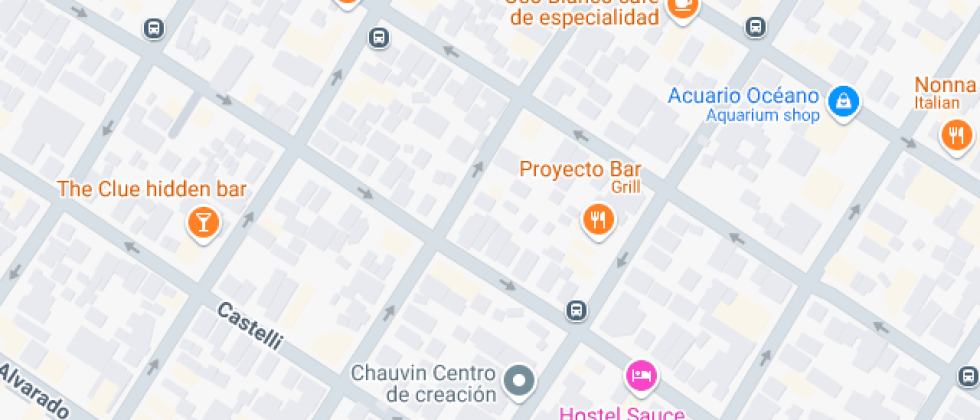Select the Chauvin Centro de creación pin

tap(519, 380)
